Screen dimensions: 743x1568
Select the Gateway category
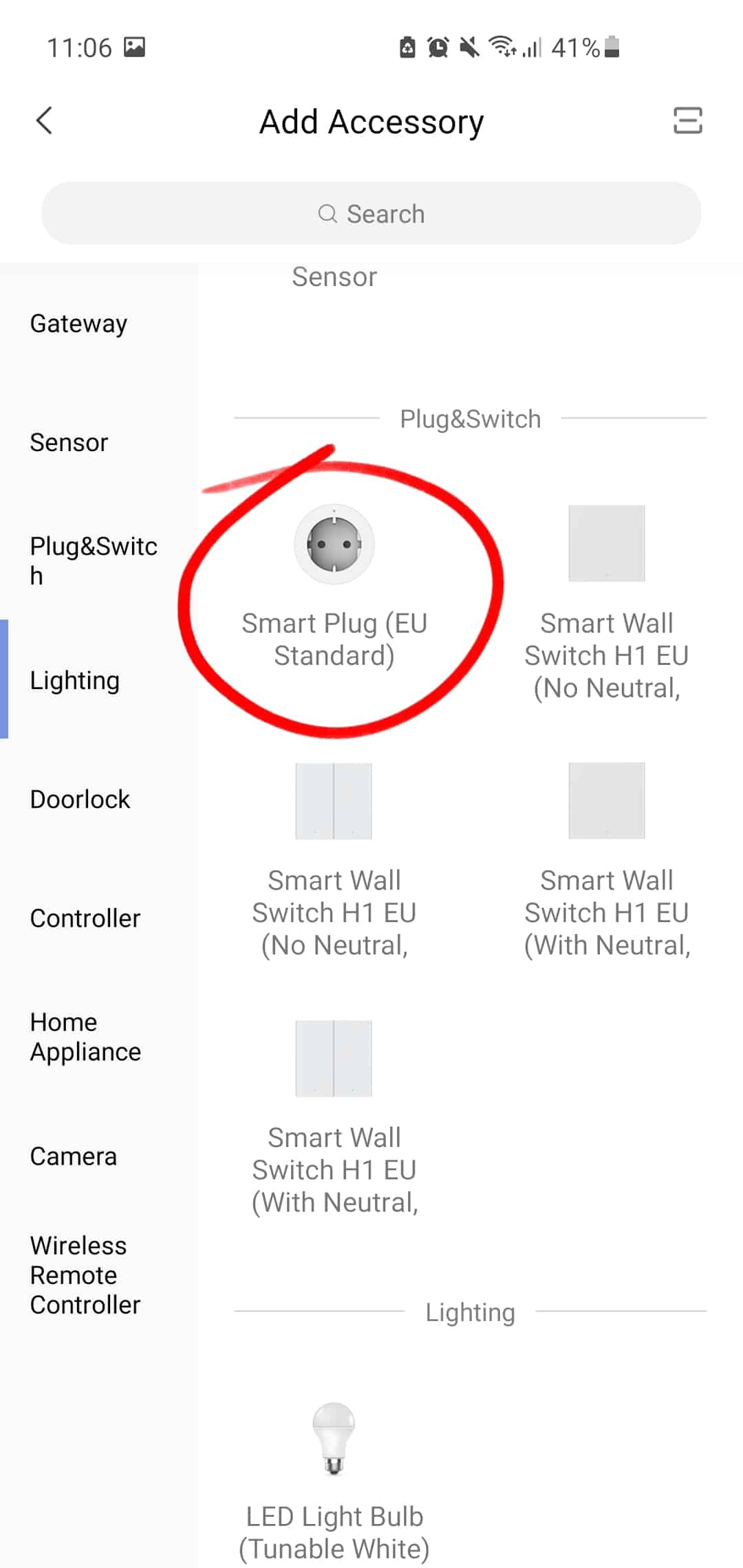(78, 323)
